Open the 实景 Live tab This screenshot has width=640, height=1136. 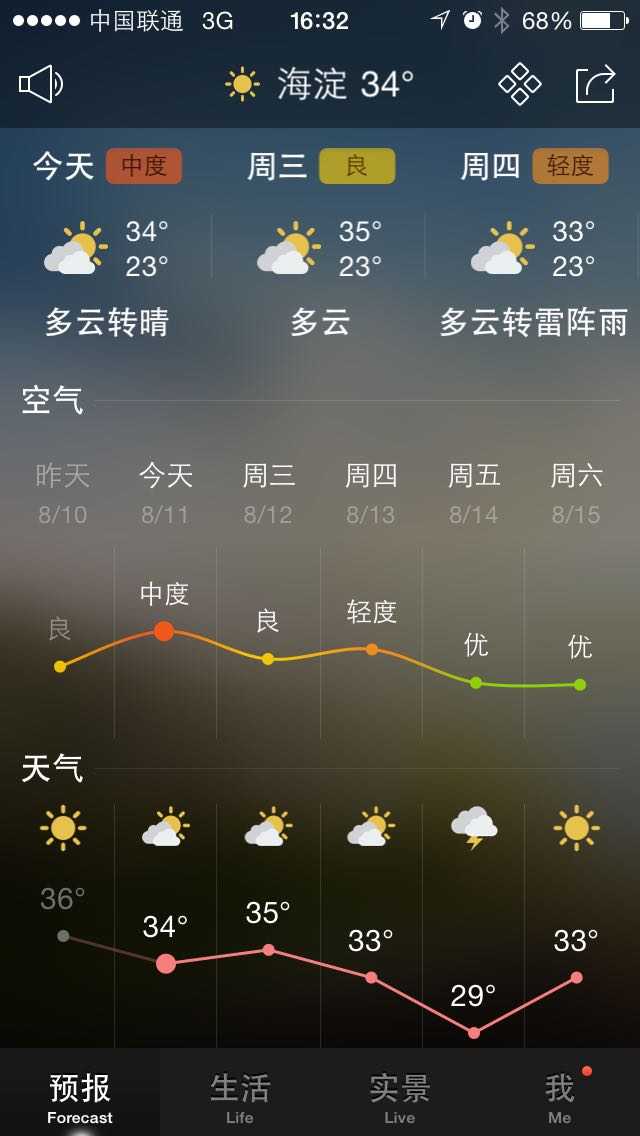400,1096
